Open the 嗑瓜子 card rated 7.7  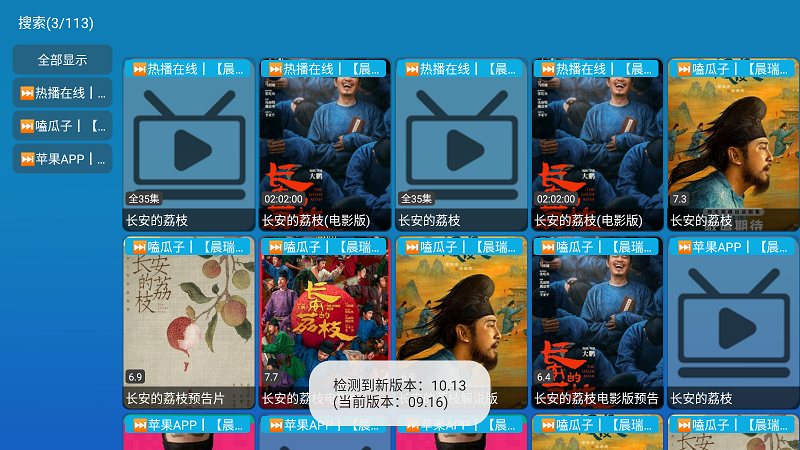coord(325,322)
